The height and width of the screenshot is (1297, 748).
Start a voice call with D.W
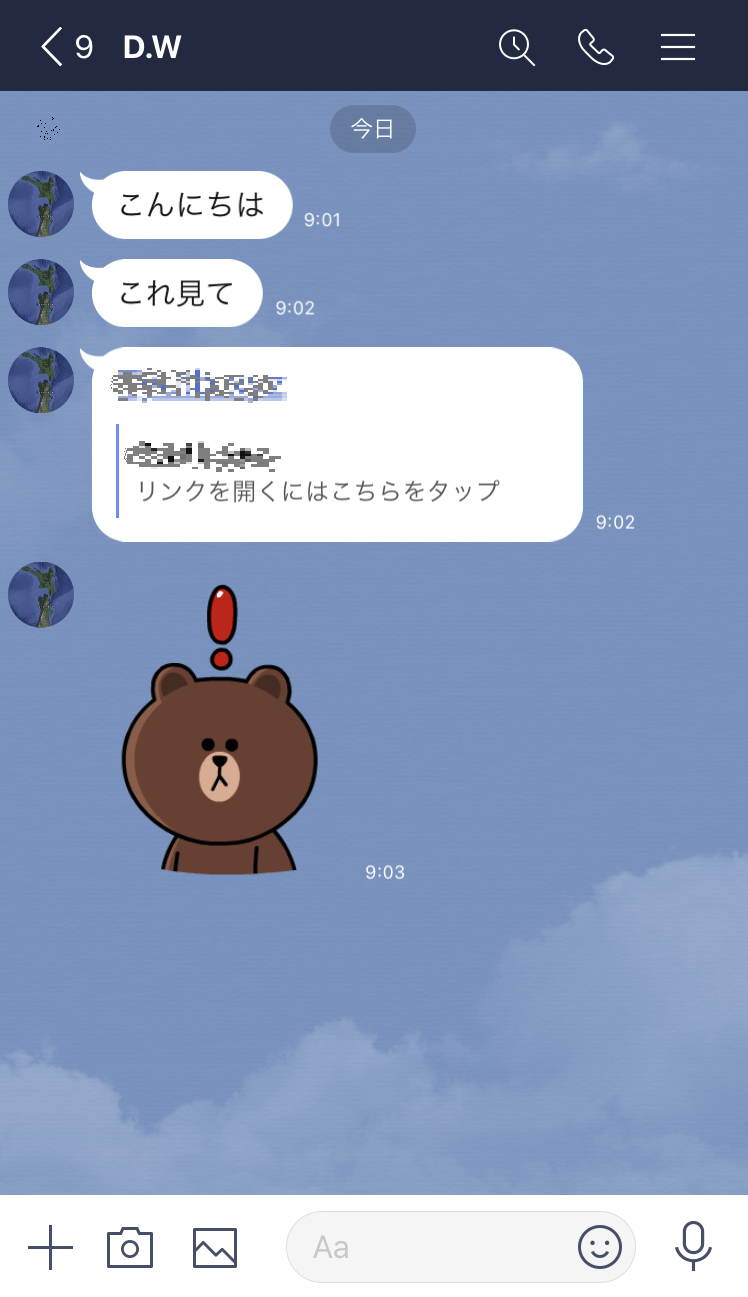pyautogui.click(x=596, y=47)
